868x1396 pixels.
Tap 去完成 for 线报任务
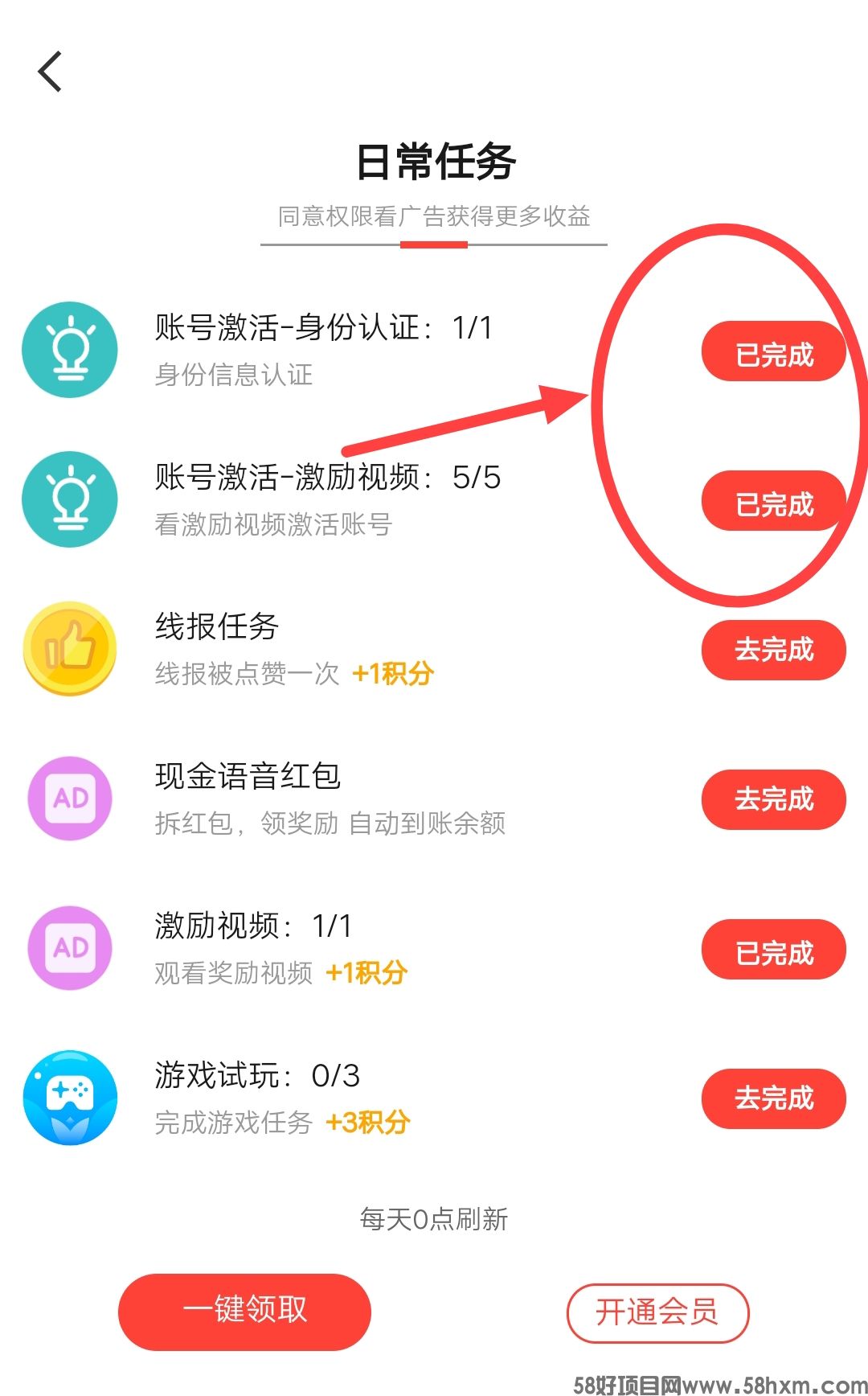[773, 650]
